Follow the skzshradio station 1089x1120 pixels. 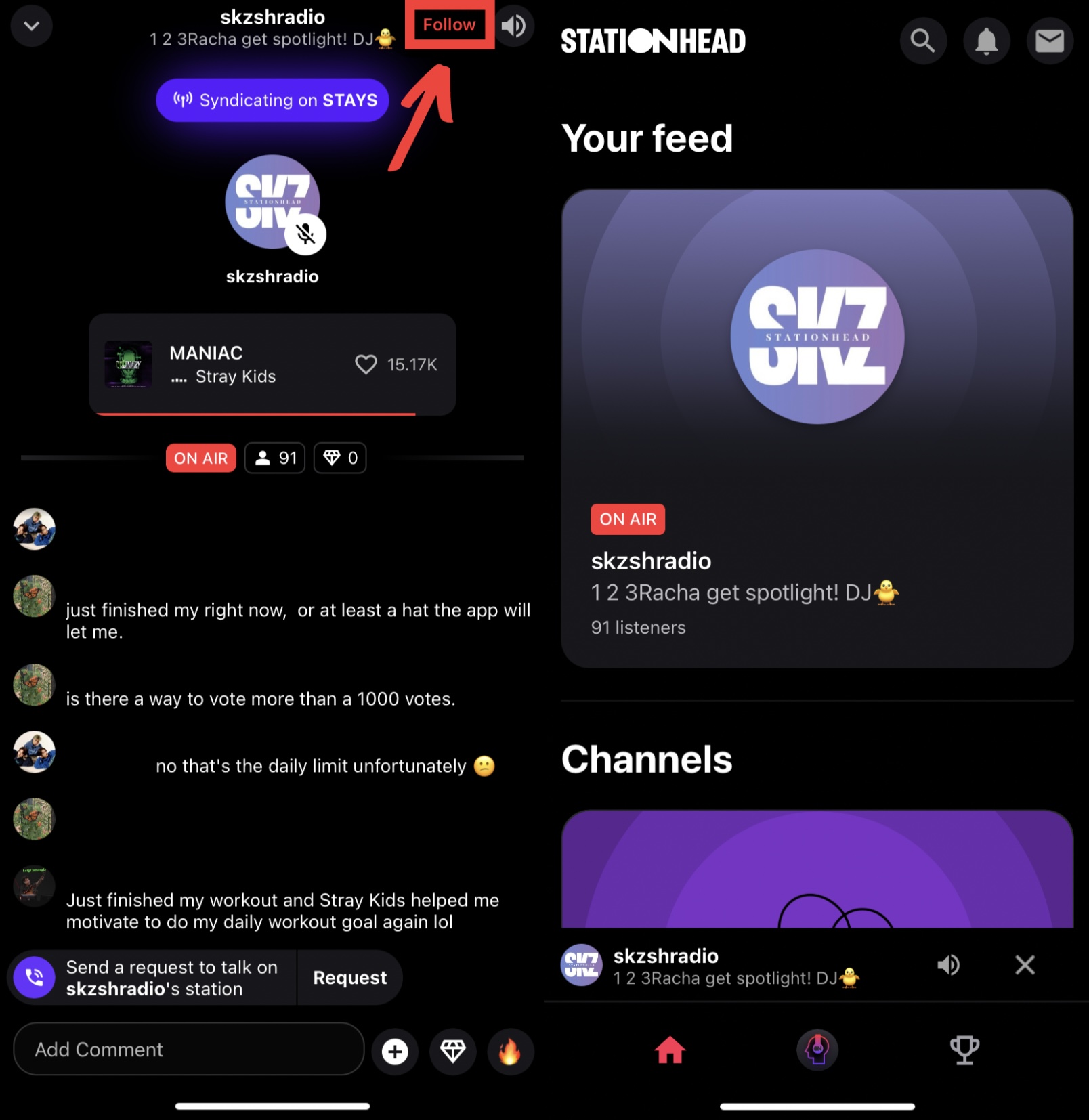tap(449, 25)
